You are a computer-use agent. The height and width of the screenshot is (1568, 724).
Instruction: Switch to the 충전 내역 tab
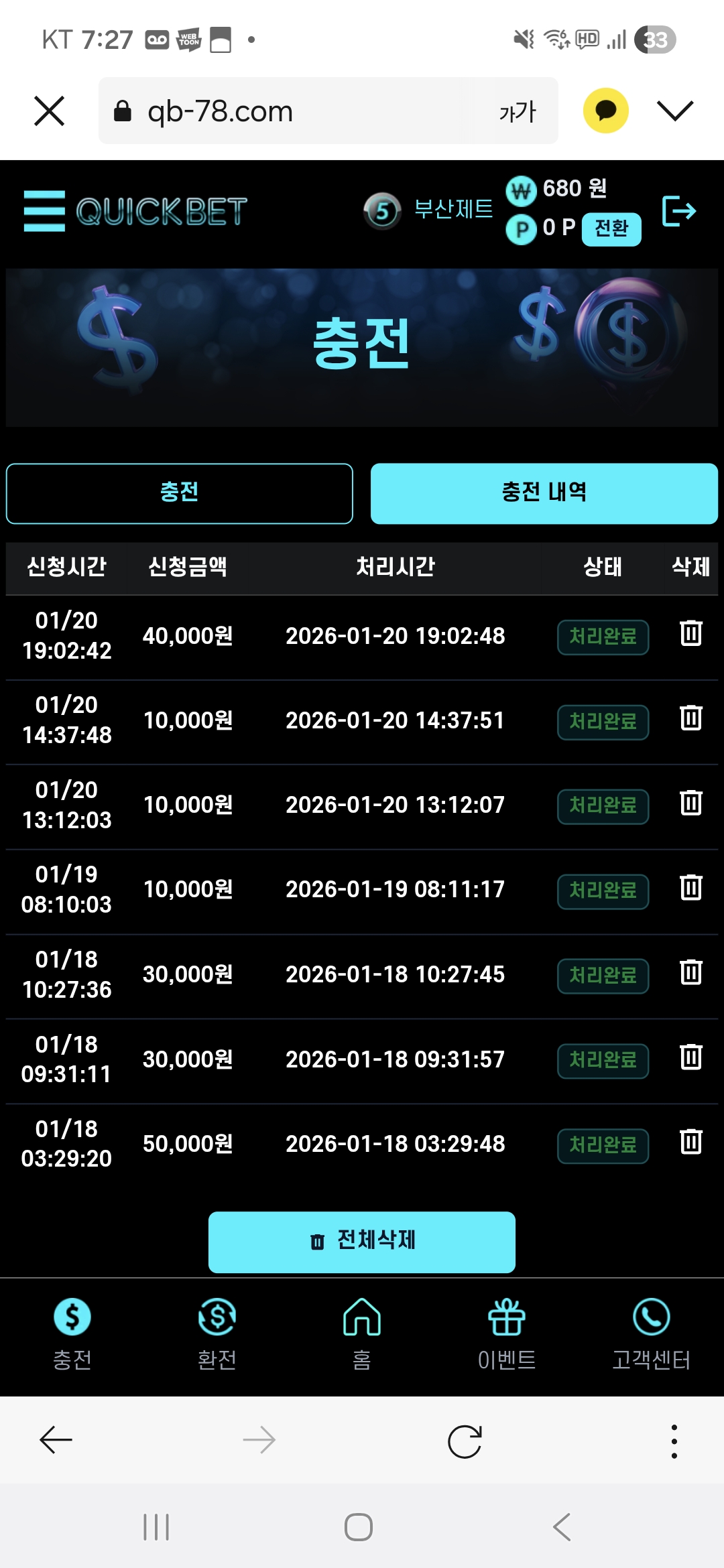pos(544,493)
